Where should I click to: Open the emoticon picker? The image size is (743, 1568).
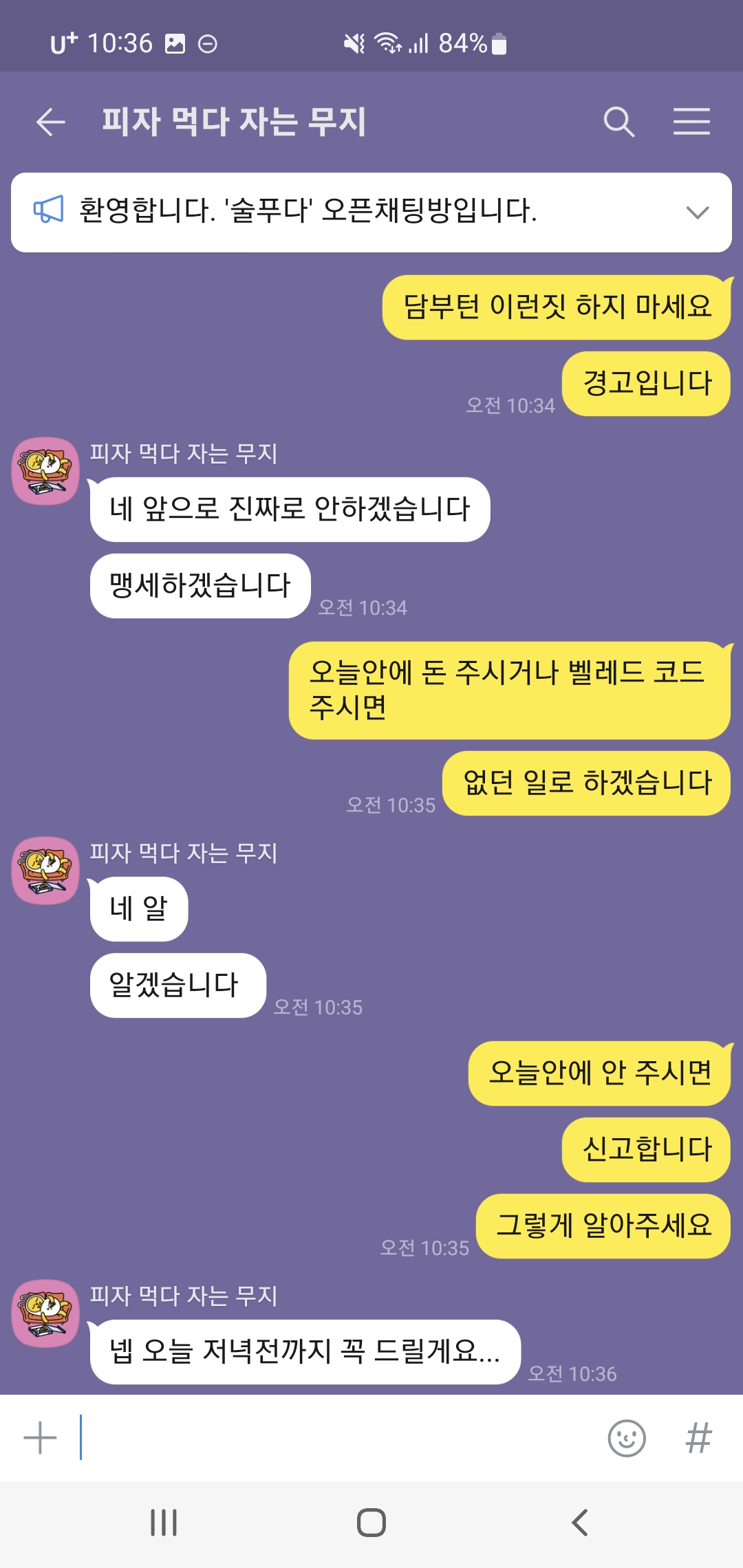coord(627,1438)
